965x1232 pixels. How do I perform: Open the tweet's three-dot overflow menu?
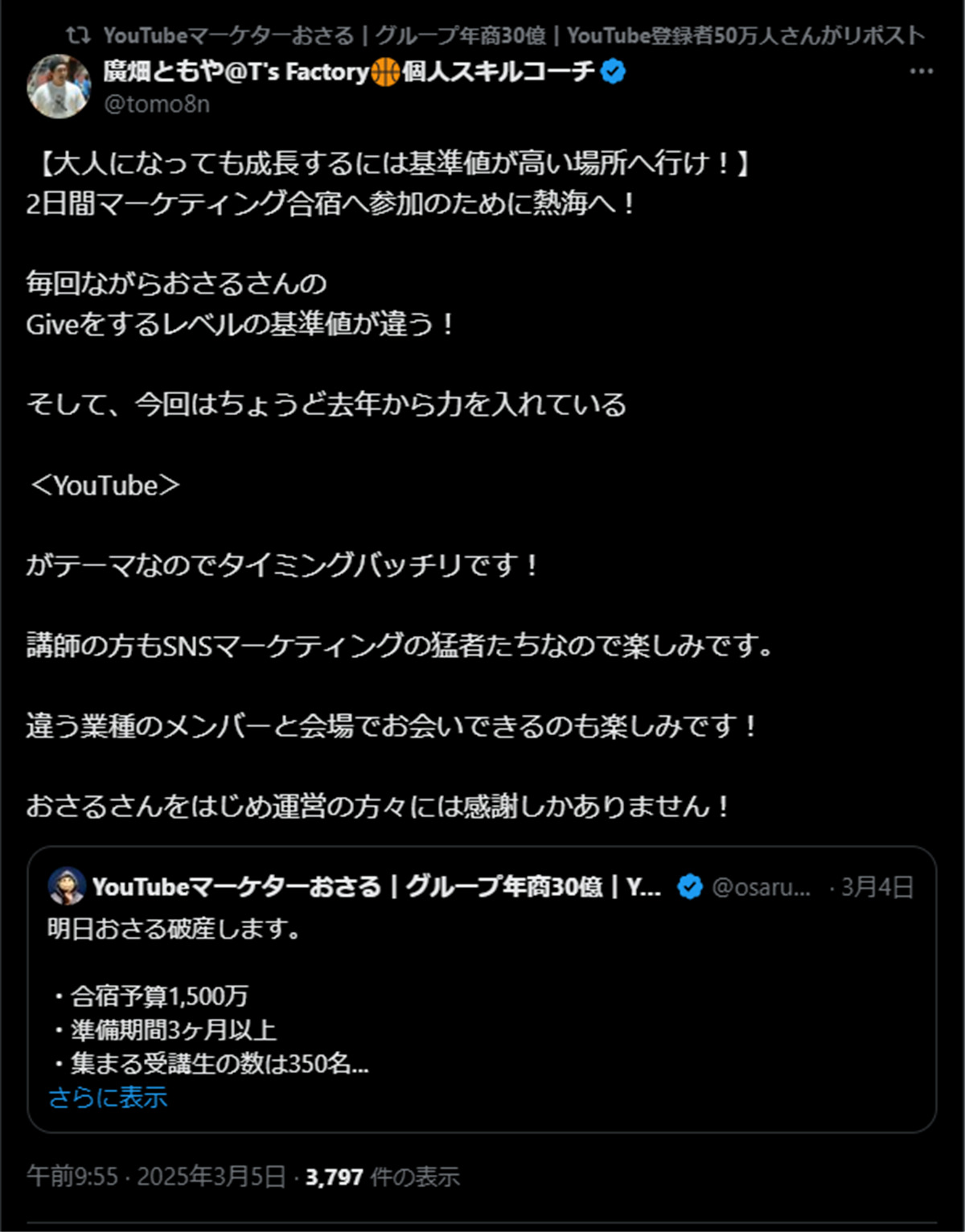(921, 72)
